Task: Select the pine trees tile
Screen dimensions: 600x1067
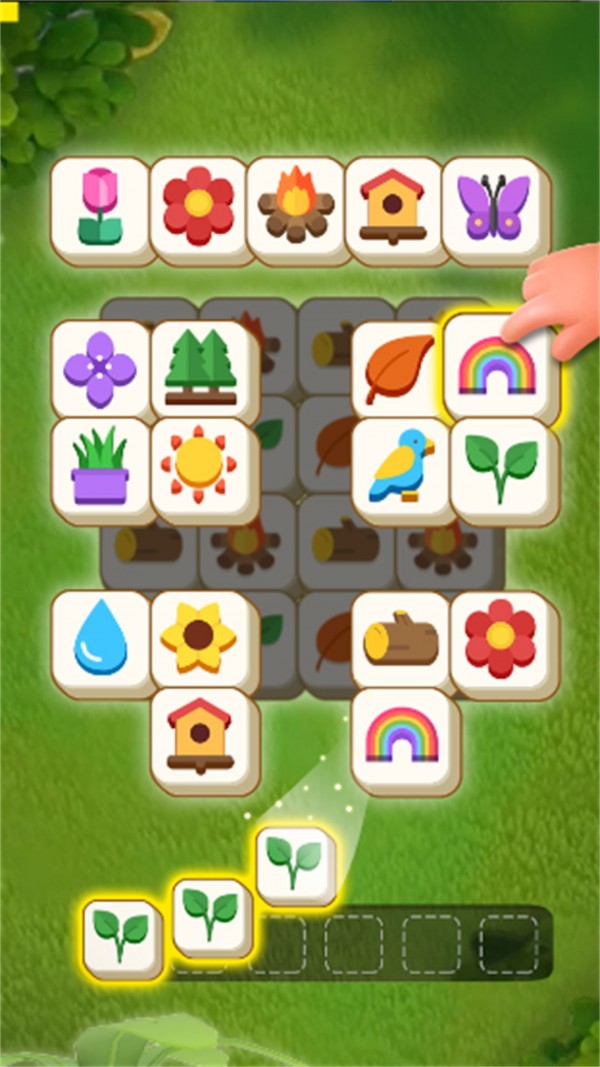Action: [202, 372]
